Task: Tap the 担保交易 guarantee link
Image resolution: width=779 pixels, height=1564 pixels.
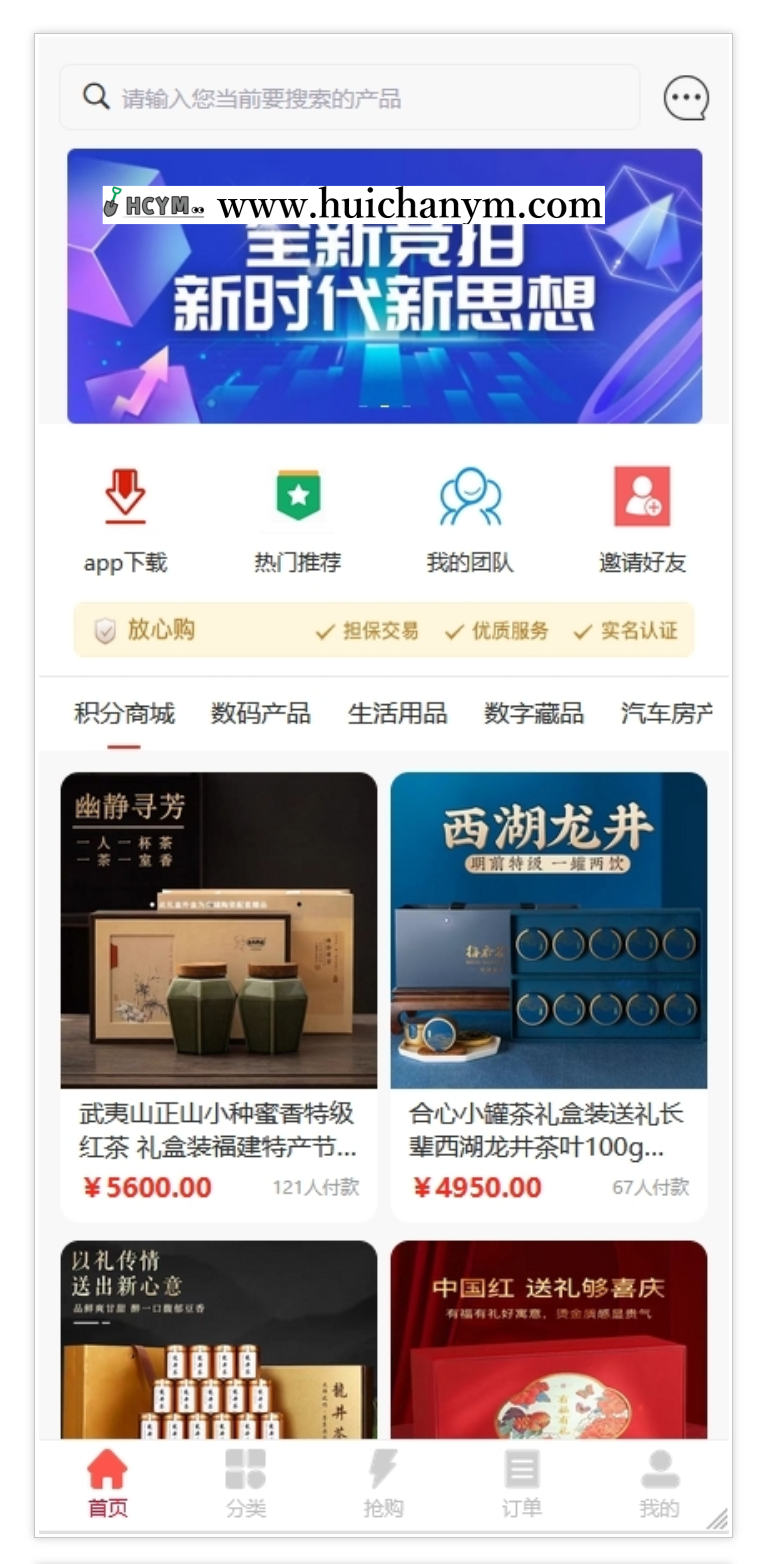Action: point(384,631)
